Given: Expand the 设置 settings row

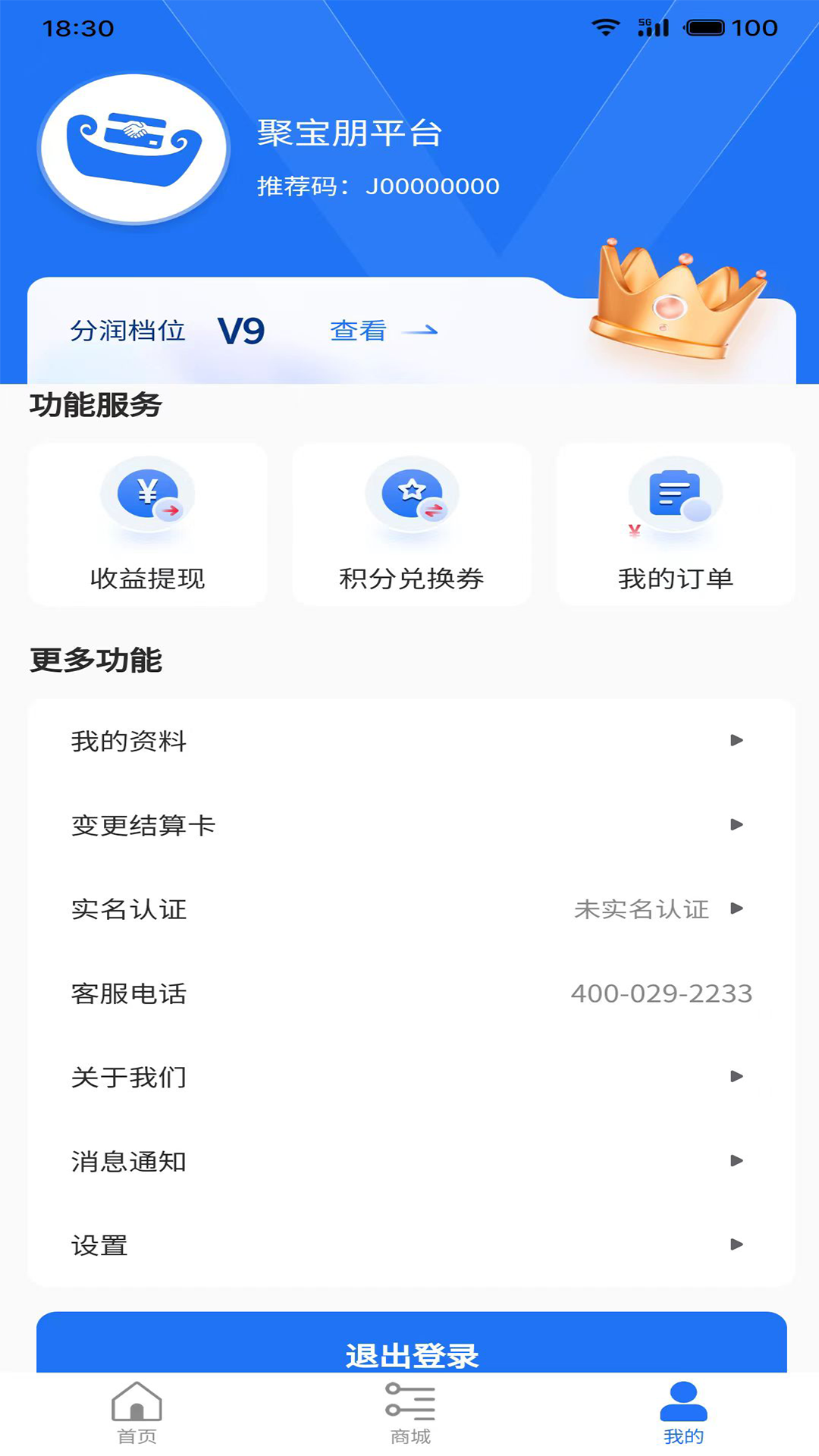Looking at the screenshot, I should pyautogui.click(x=409, y=1244).
